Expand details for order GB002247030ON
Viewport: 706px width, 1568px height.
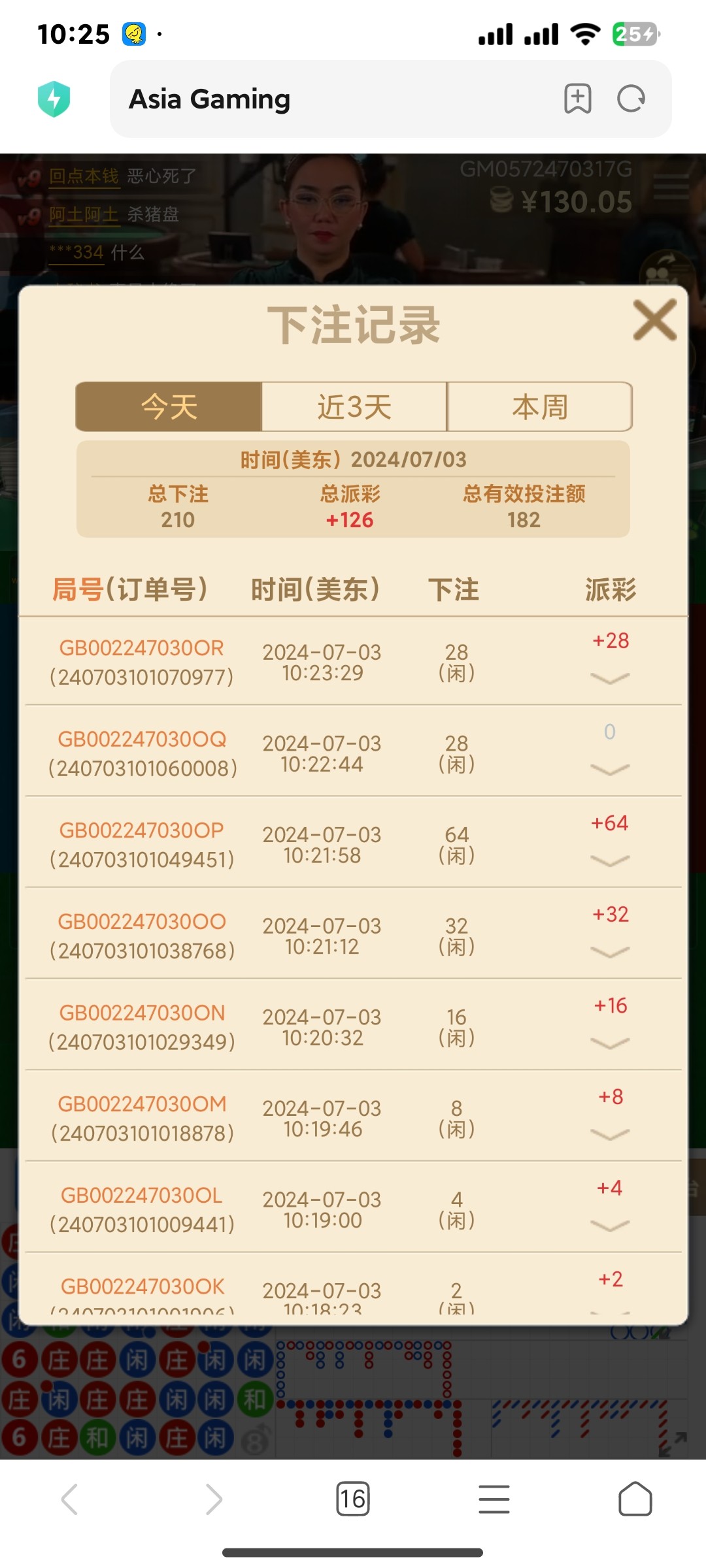pyautogui.click(x=609, y=1043)
